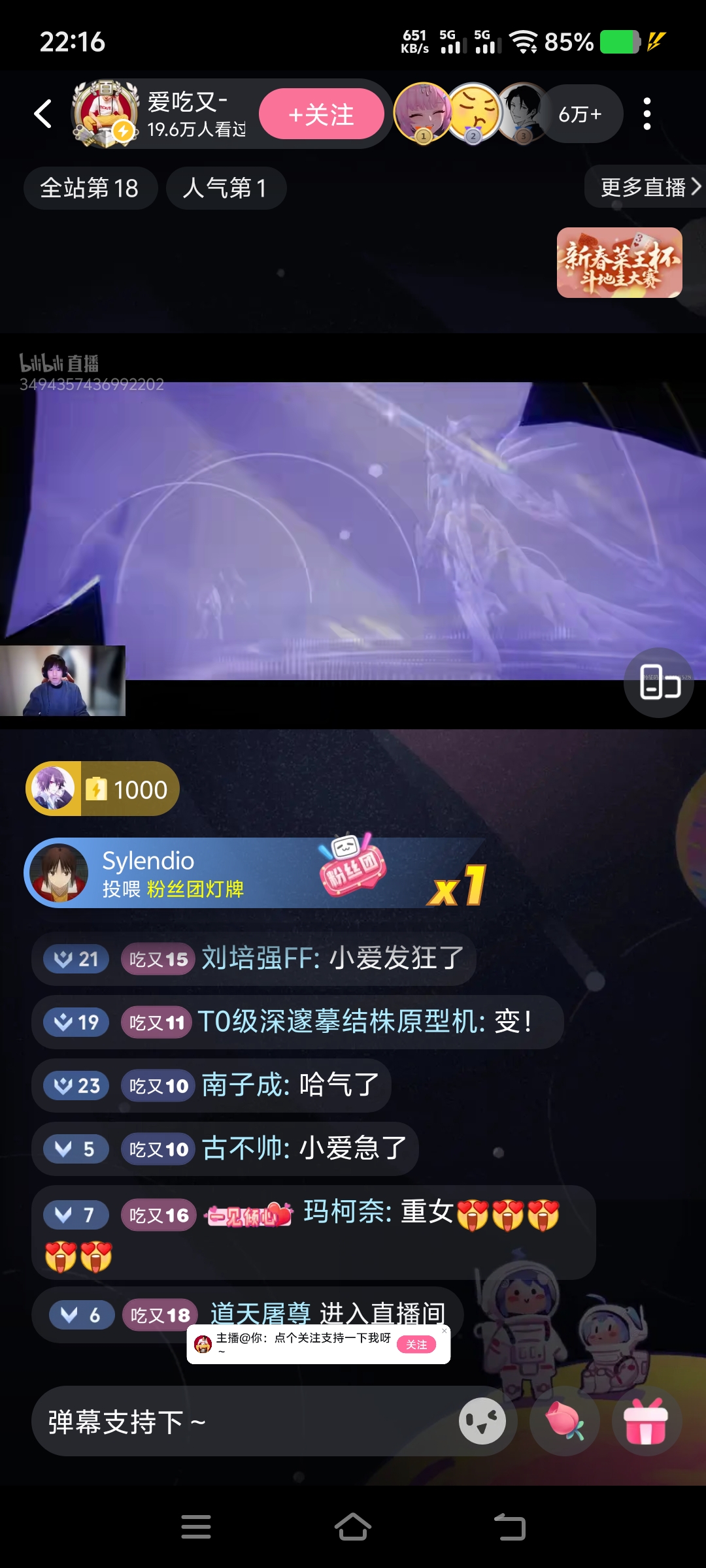Viewport: 706px width, 1568px height.
Task: Go to the phone home screen
Action: pyautogui.click(x=353, y=1527)
